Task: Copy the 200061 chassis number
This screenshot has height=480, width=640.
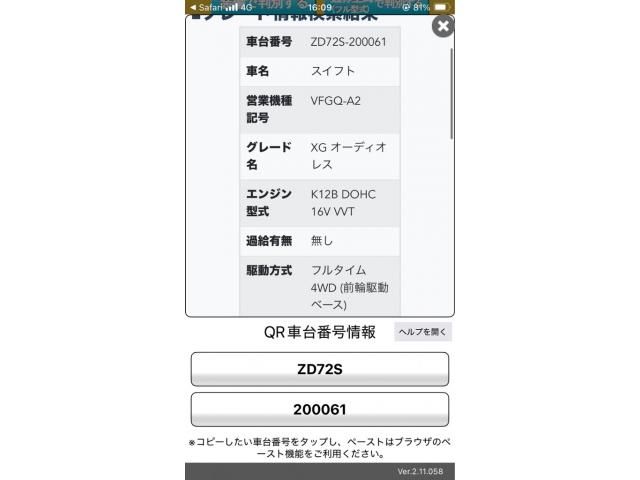Action: click(320, 410)
